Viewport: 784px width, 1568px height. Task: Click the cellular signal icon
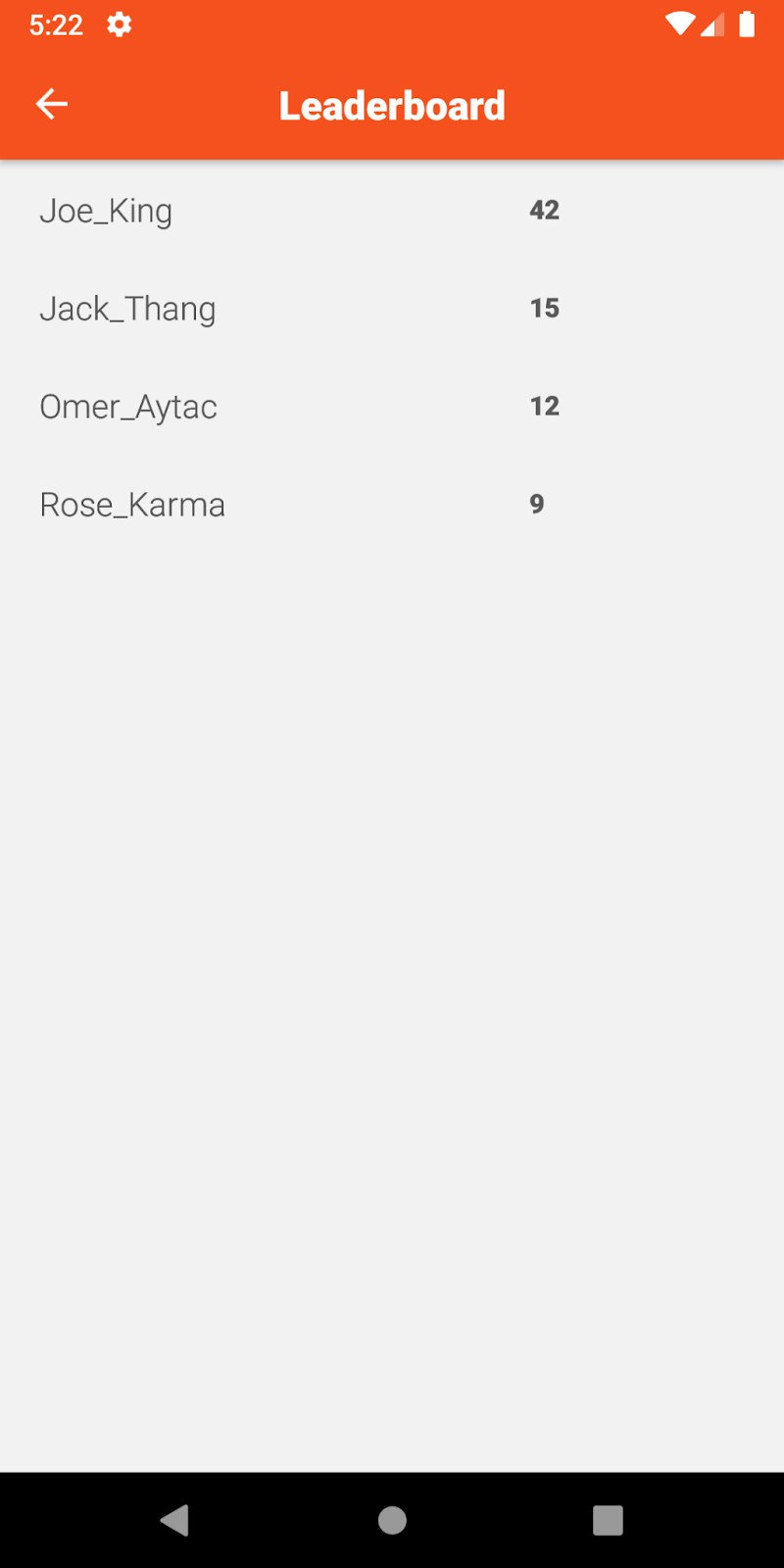(711, 25)
